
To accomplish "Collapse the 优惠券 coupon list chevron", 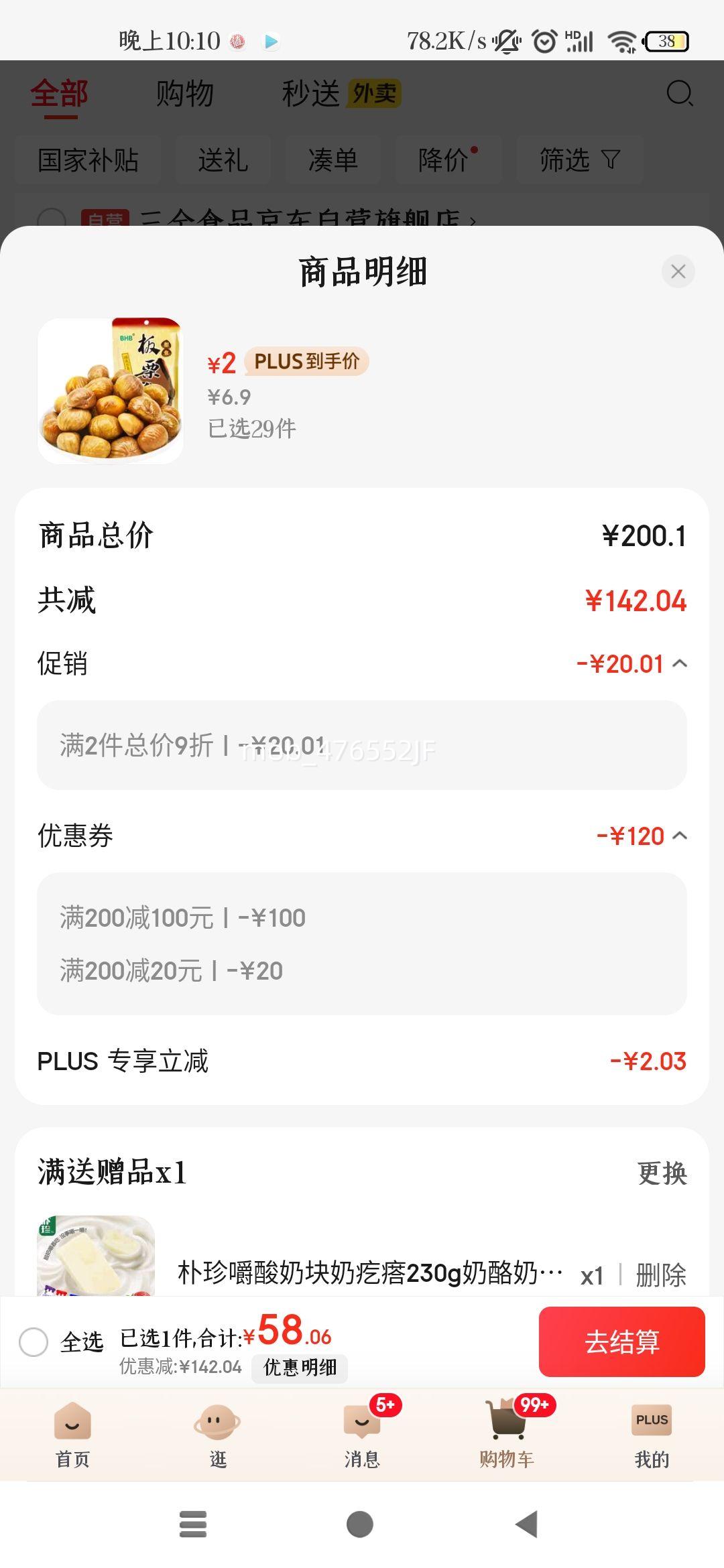I will click(x=680, y=836).
